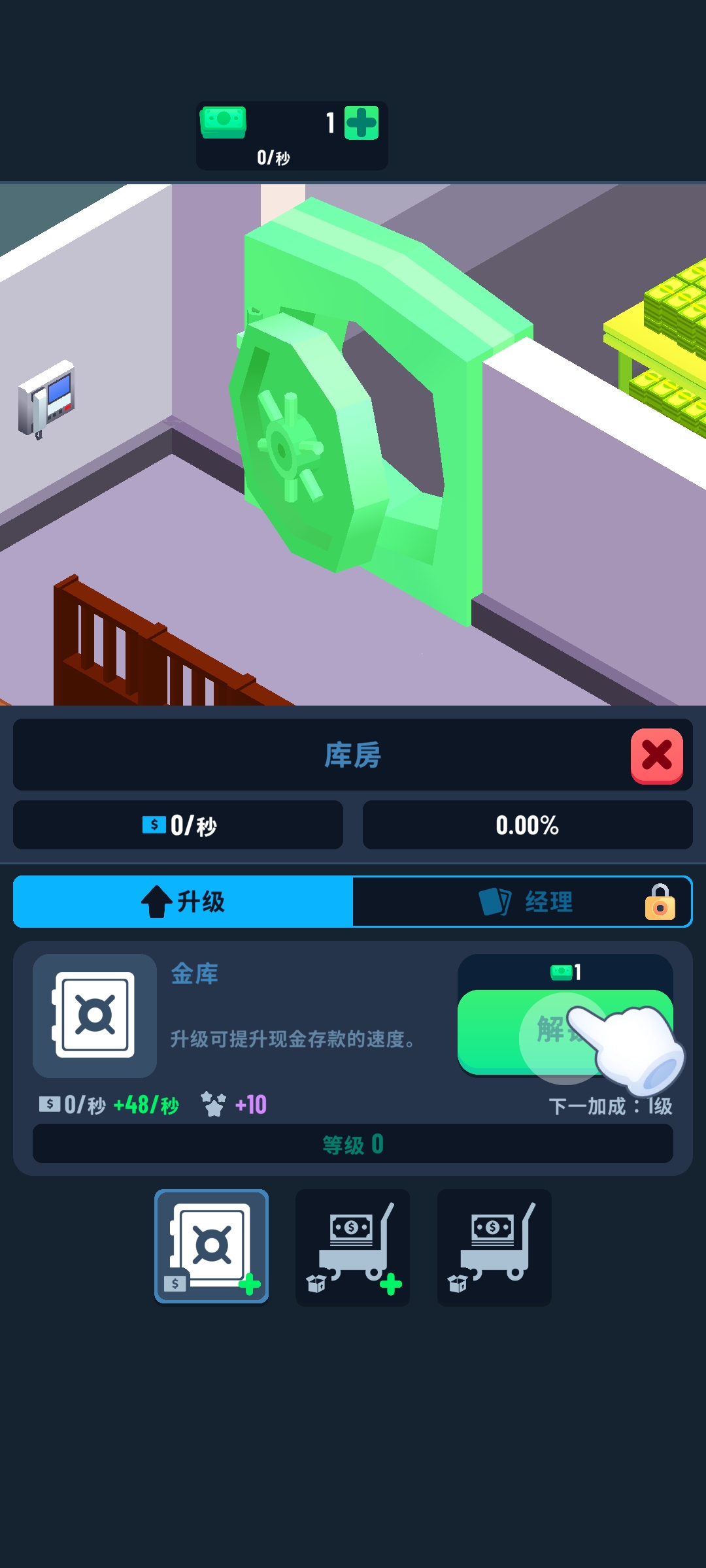706x1568 pixels.
Task: Close the 库房 panel
Action: tap(656, 756)
